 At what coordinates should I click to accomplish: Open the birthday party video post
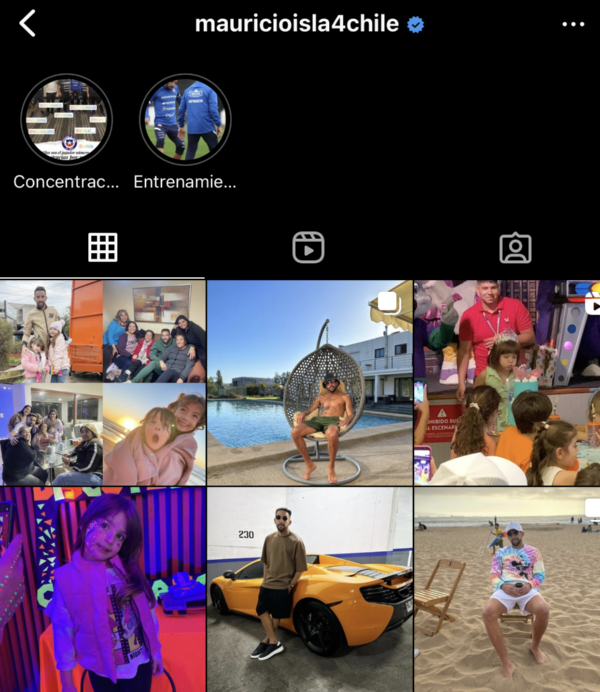point(507,383)
